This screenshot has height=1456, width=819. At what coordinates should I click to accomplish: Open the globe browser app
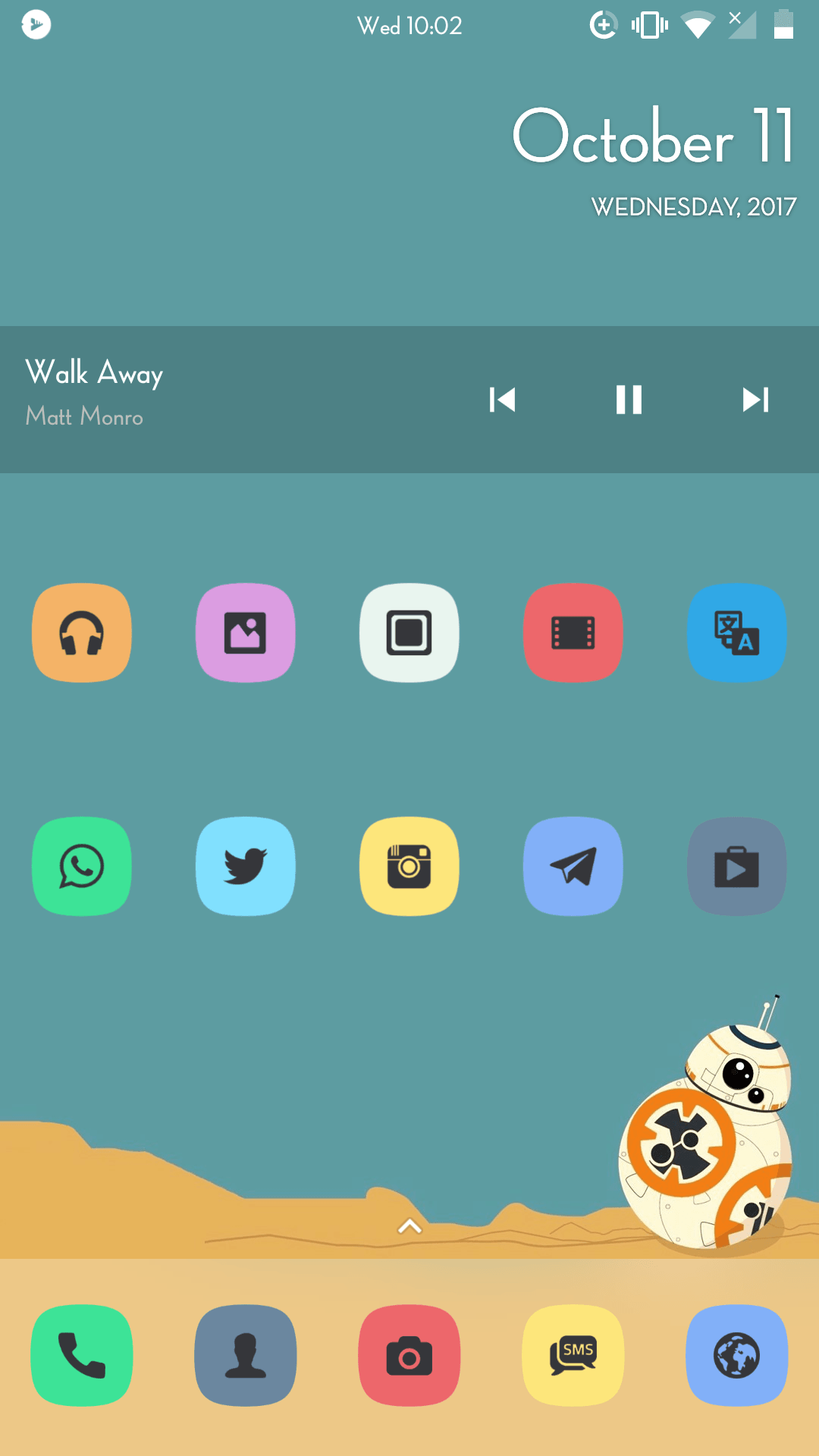737,1355
